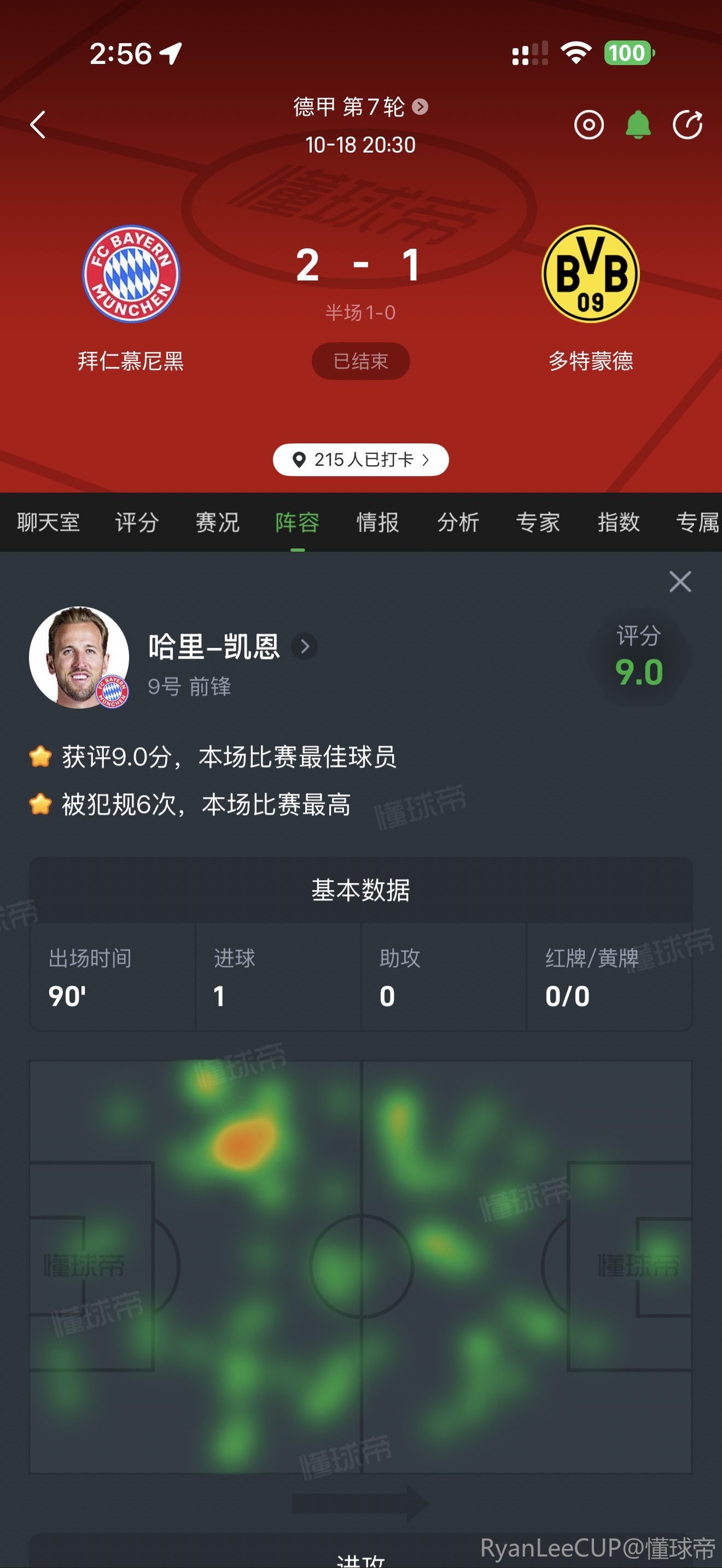Switch to the 情报 tab
Image resolution: width=722 pixels, height=1568 pixels.
(377, 522)
